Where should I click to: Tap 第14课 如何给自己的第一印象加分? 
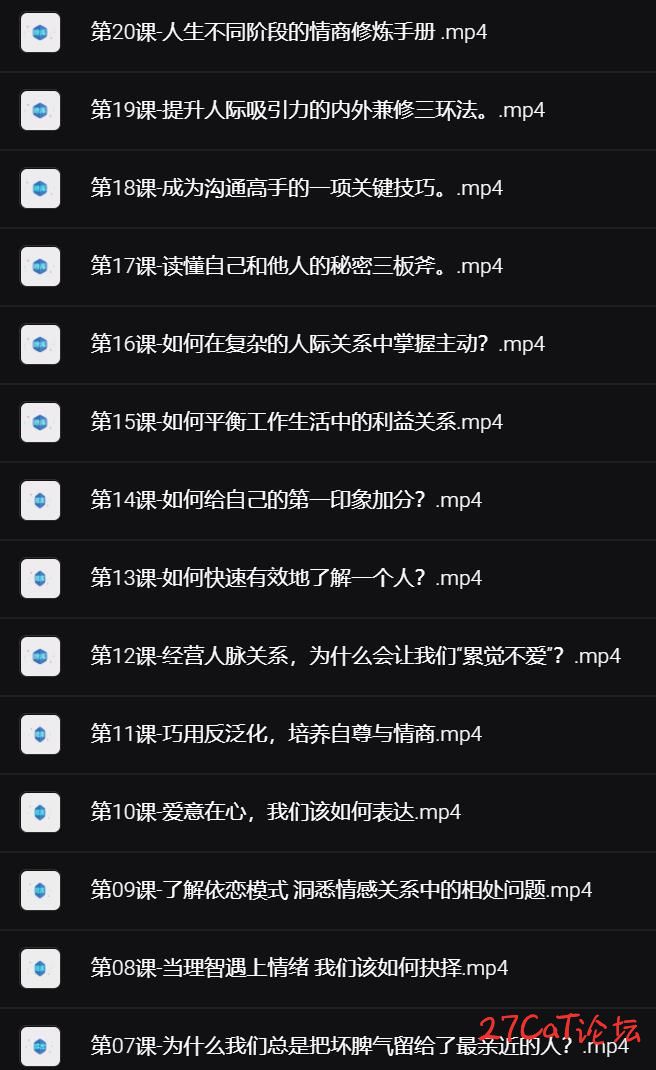(x=286, y=499)
